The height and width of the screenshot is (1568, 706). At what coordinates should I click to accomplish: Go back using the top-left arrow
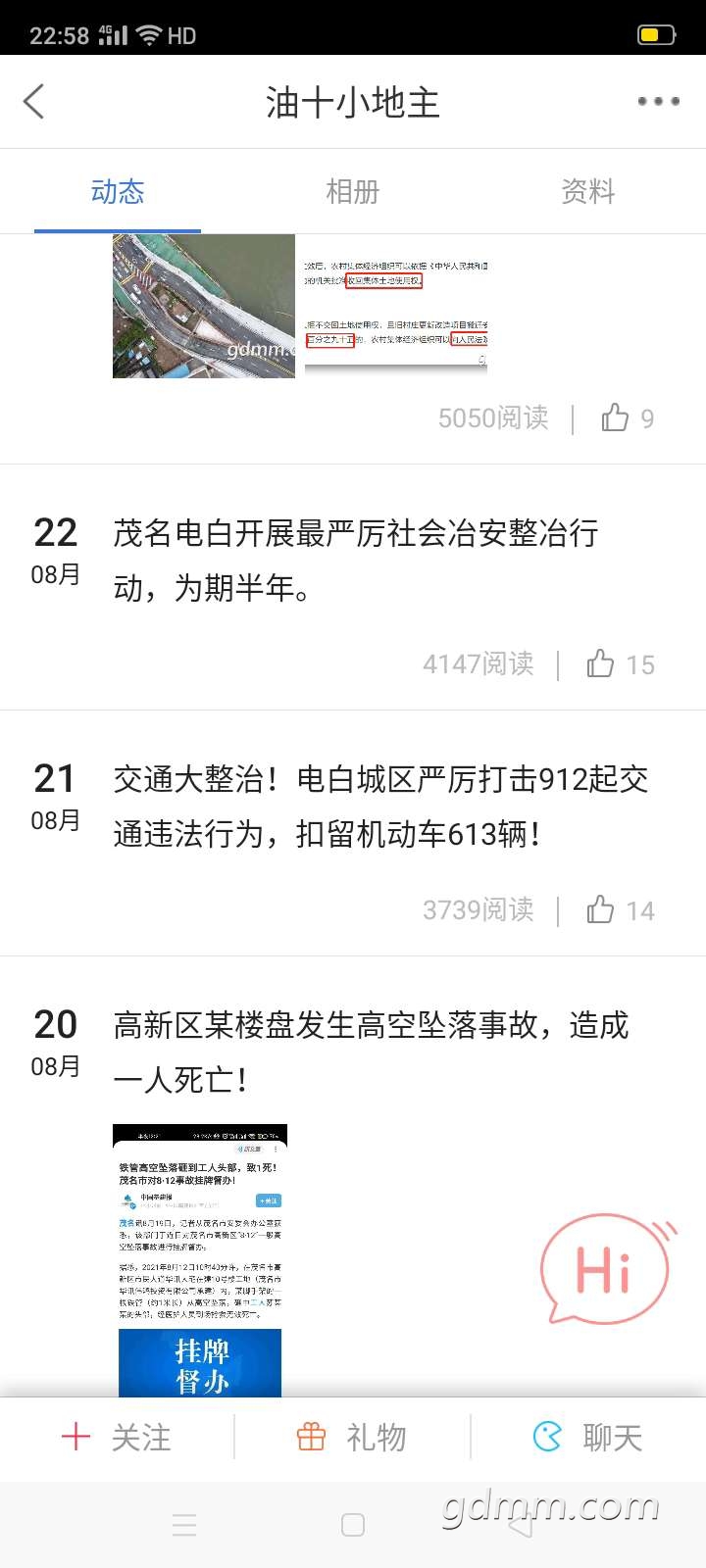(x=34, y=101)
